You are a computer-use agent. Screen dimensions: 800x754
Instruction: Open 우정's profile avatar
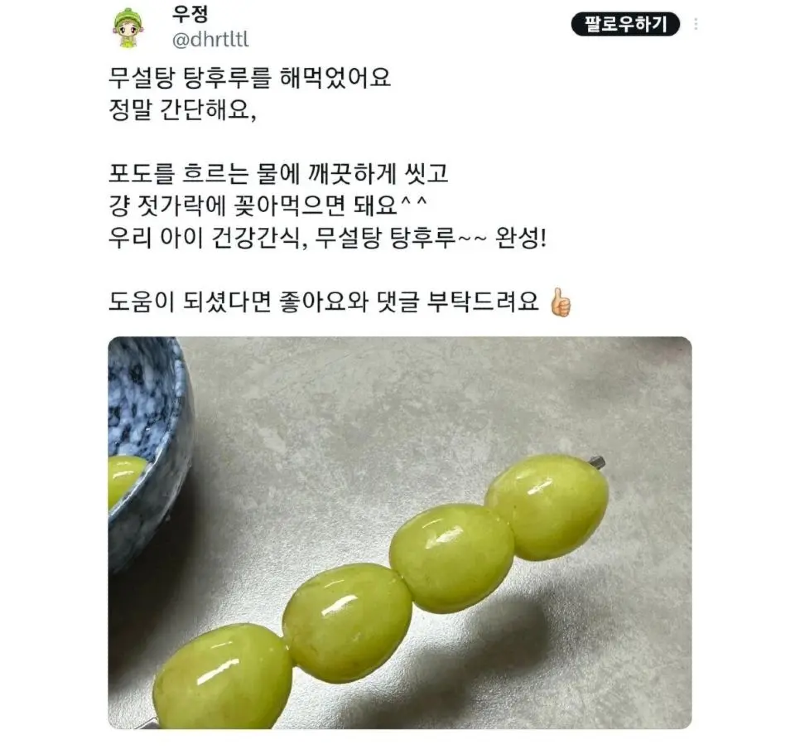point(128,28)
